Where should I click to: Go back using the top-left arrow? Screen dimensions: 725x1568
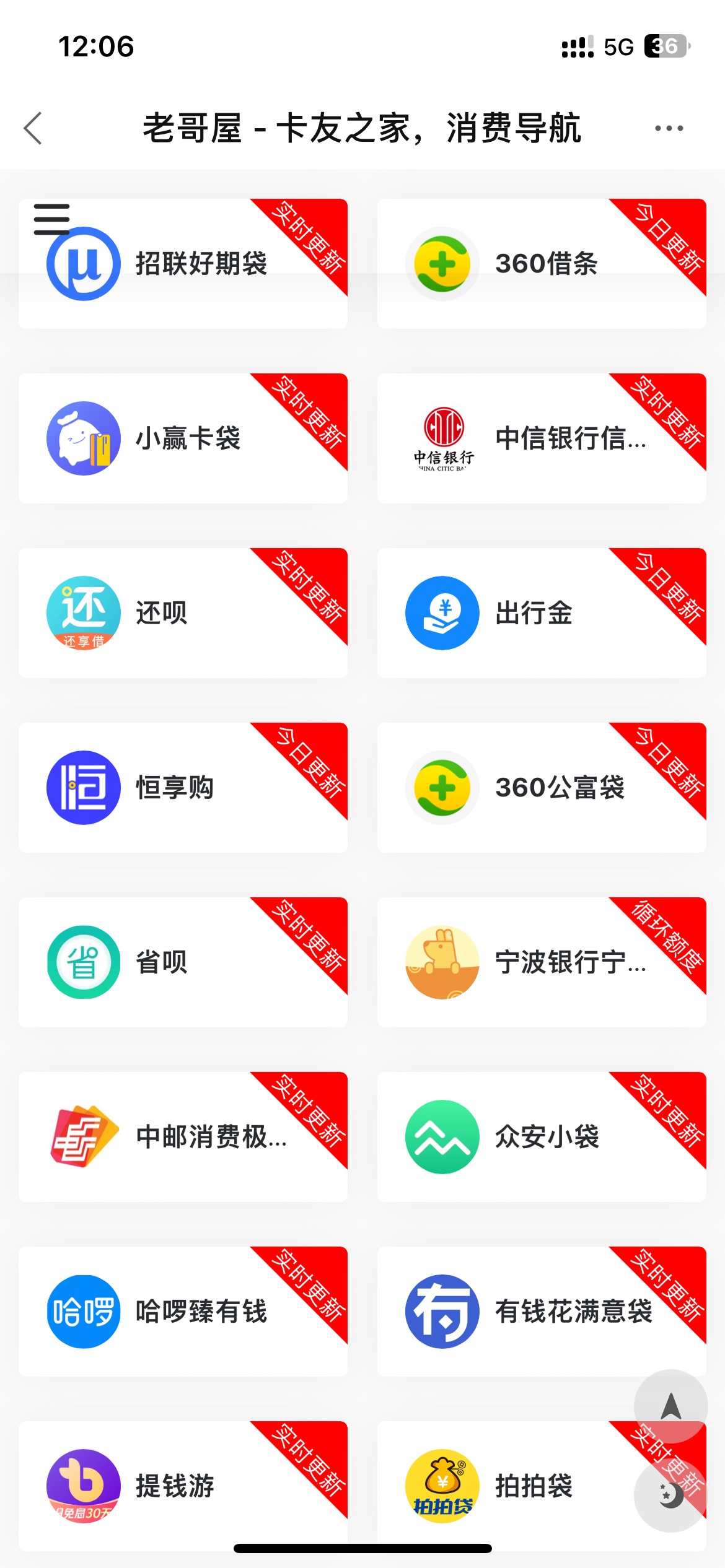[33, 128]
